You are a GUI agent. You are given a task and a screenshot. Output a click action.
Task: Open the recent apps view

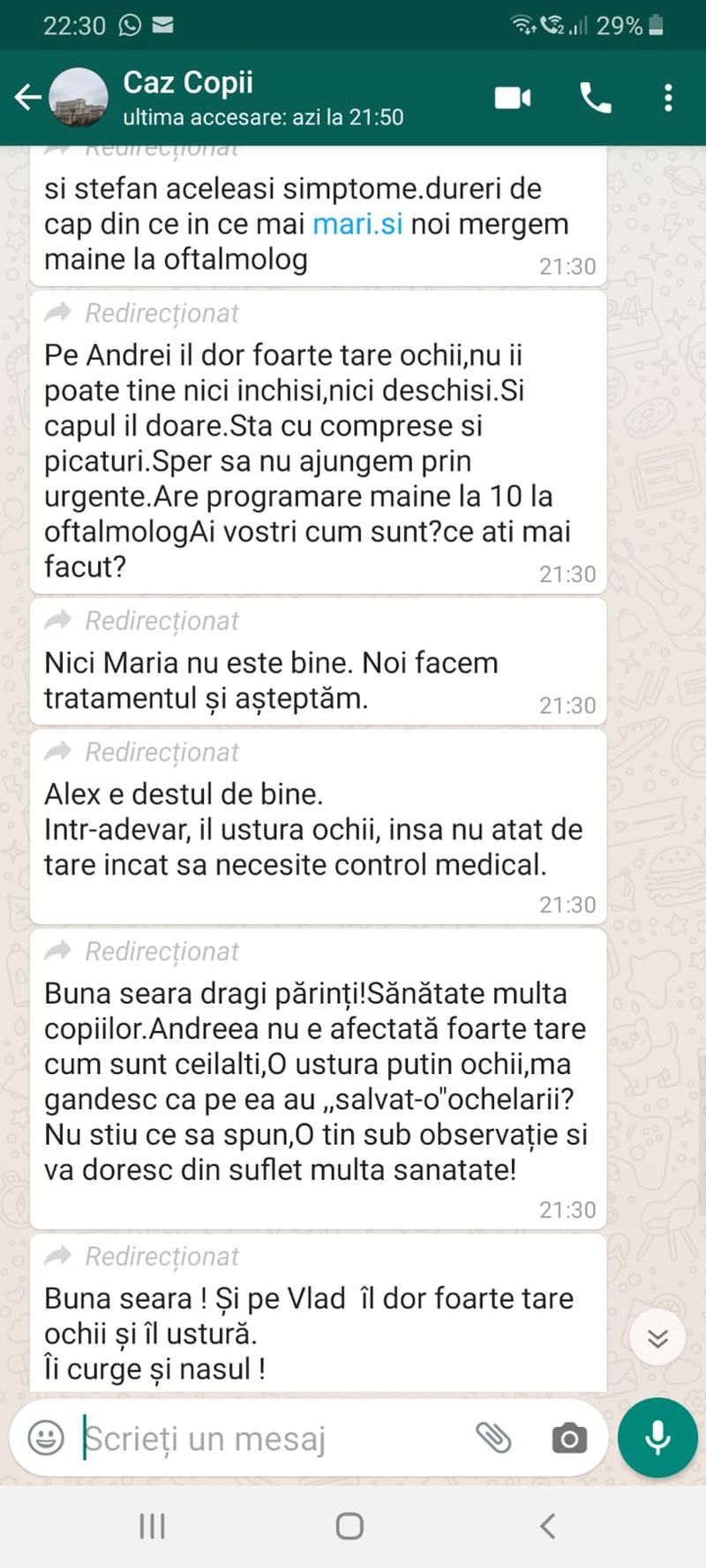pos(153,1526)
